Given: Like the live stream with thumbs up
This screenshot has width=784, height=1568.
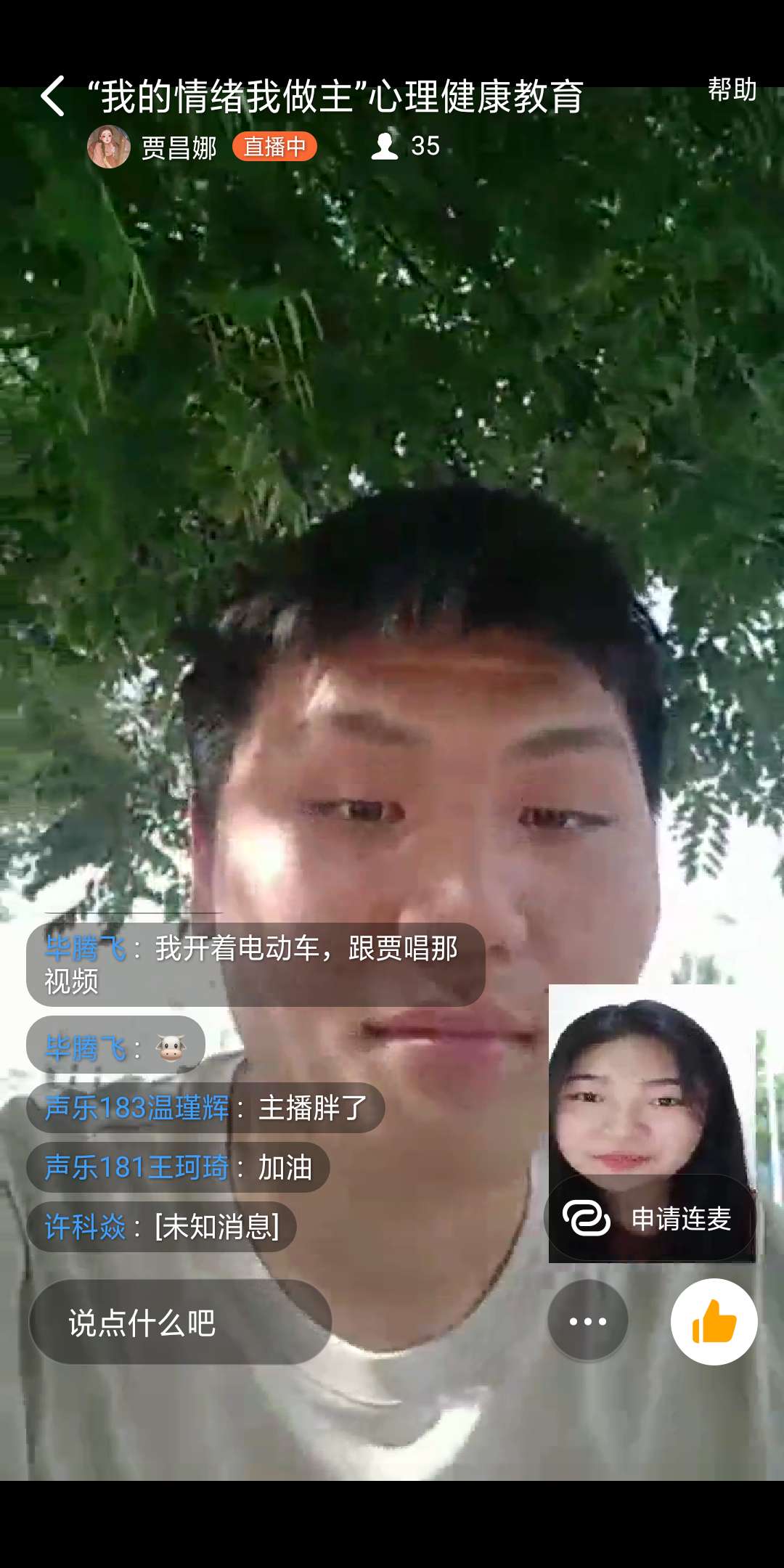Looking at the screenshot, I should pyautogui.click(x=714, y=1321).
